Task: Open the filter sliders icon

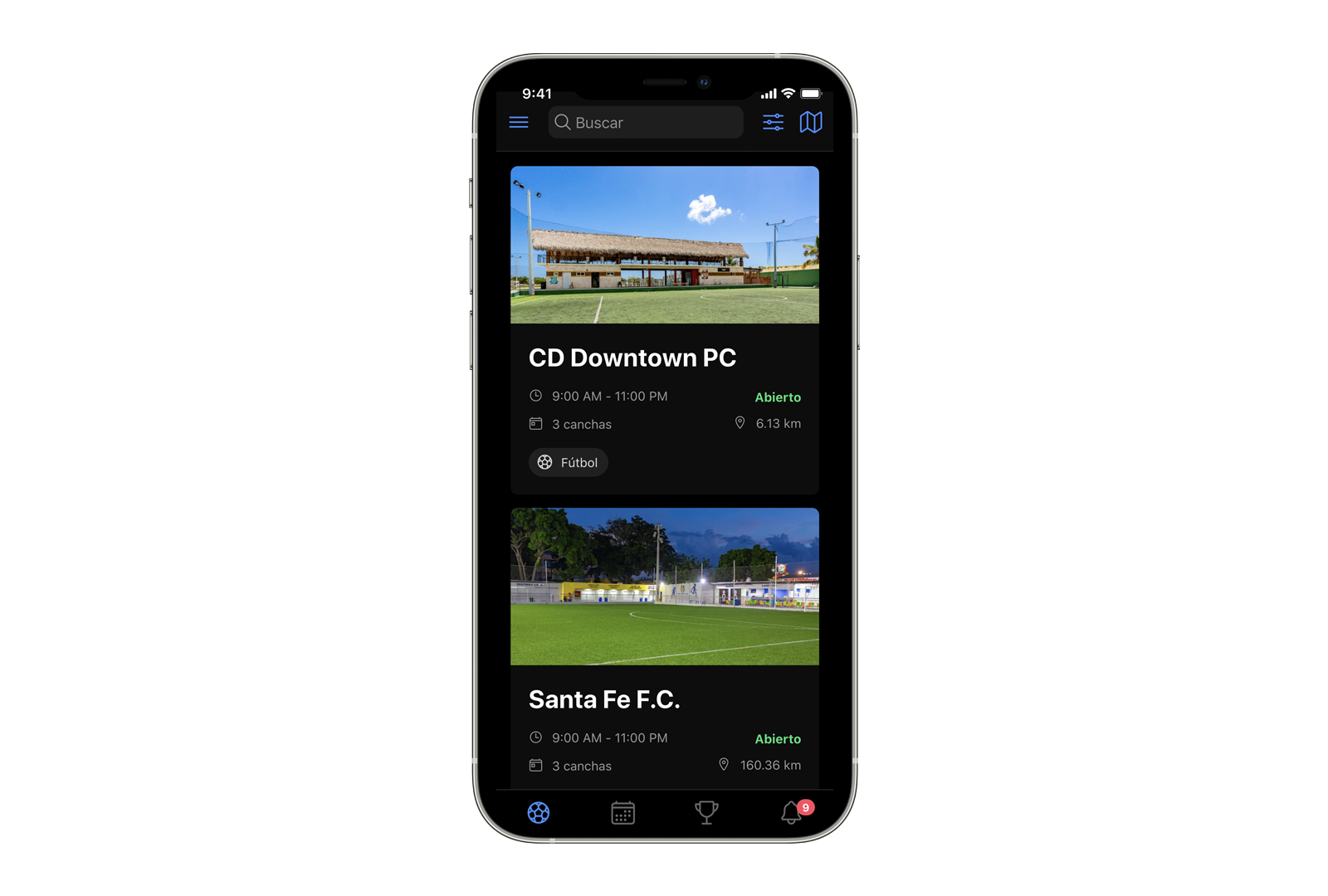Action: [x=773, y=123]
